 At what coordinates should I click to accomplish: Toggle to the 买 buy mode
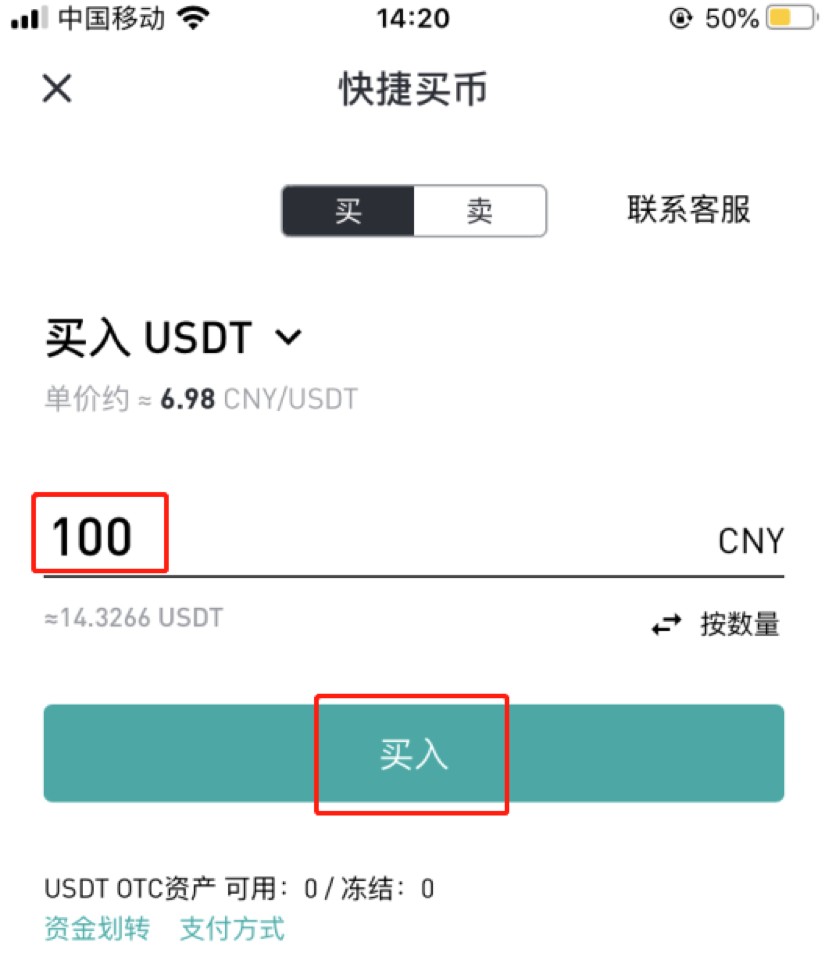[347, 211]
